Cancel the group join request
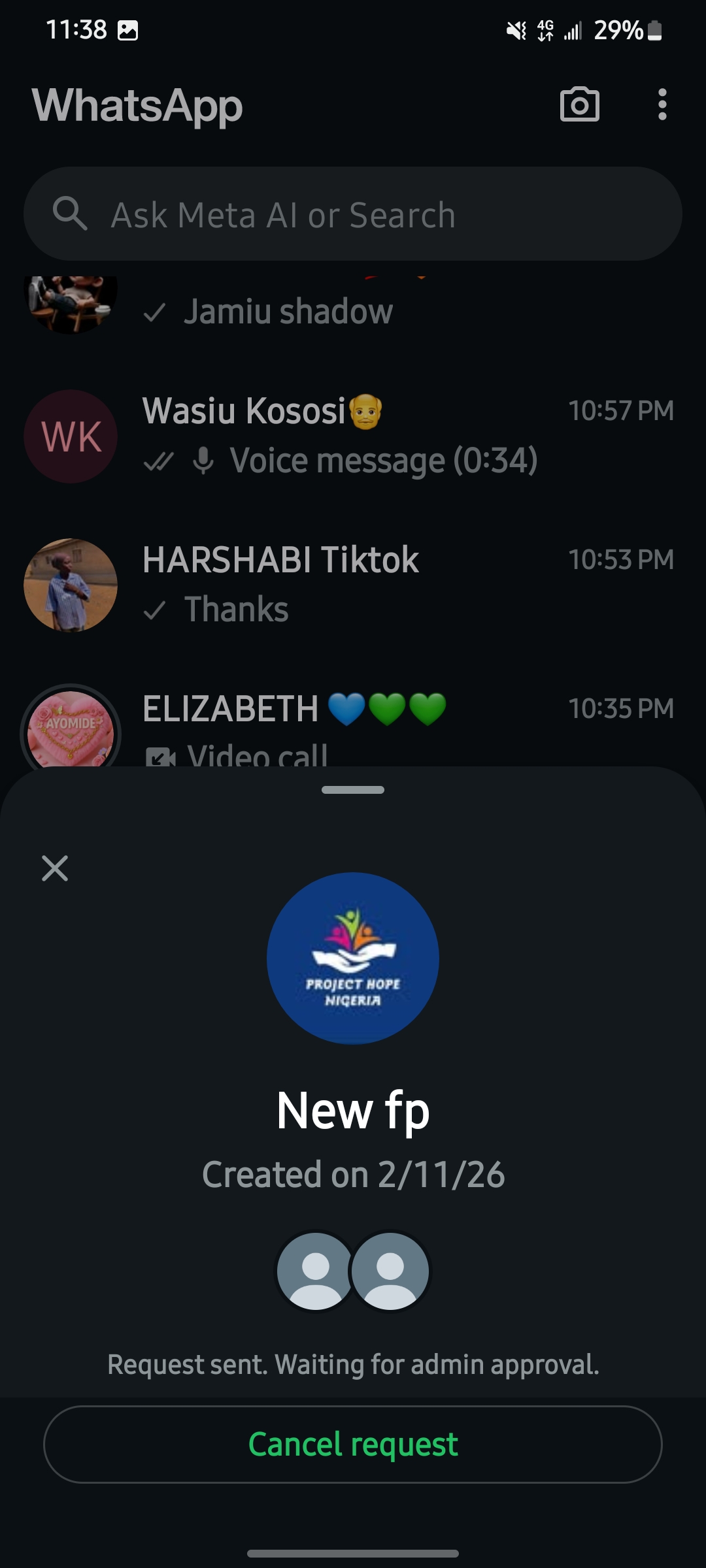This screenshot has height=1568, width=706. [x=353, y=1444]
